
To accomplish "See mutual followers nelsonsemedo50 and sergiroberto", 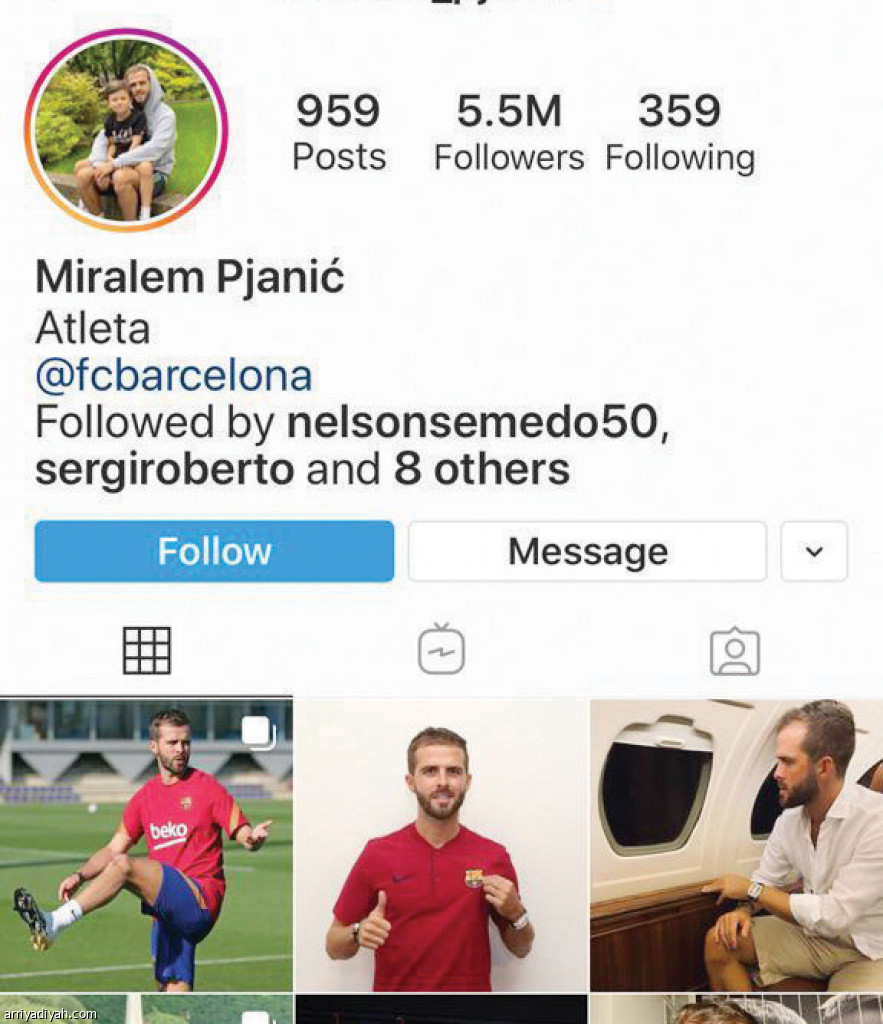I will [350, 446].
